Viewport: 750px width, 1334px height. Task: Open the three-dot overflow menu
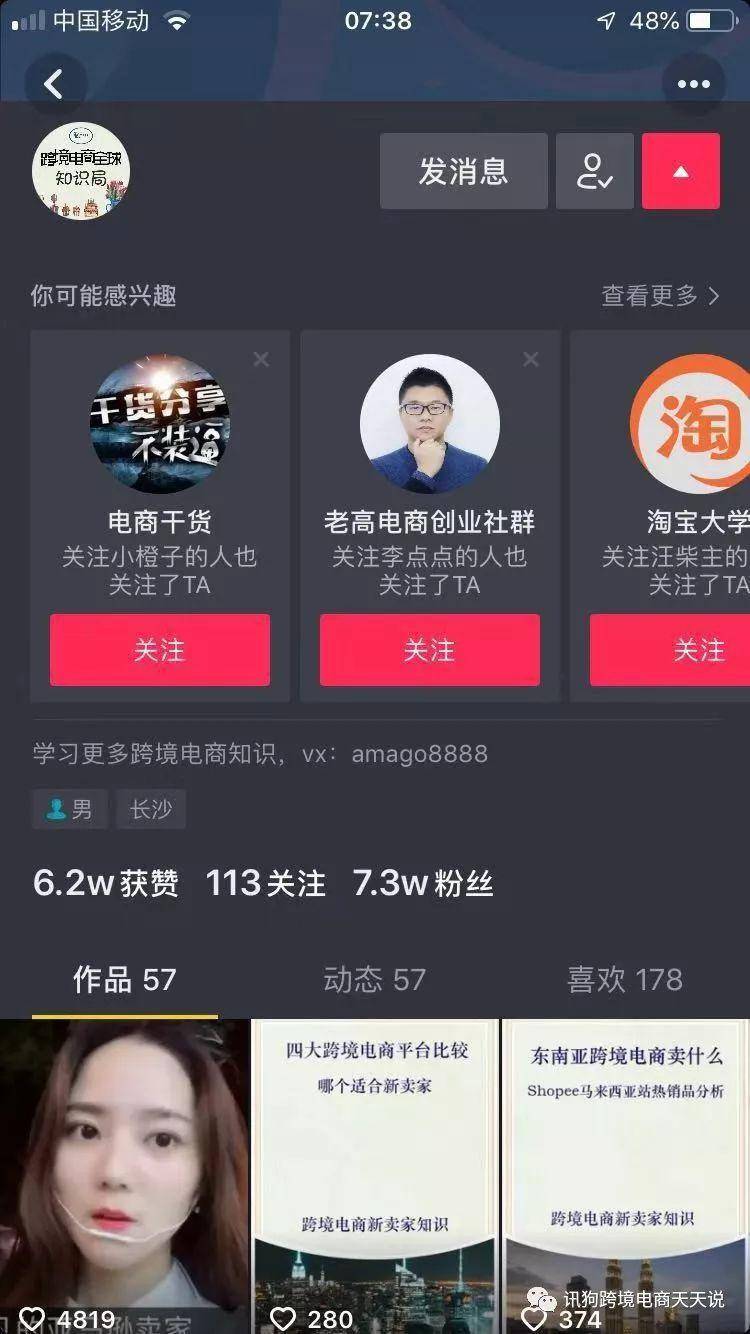pyautogui.click(x=693, y=84)
